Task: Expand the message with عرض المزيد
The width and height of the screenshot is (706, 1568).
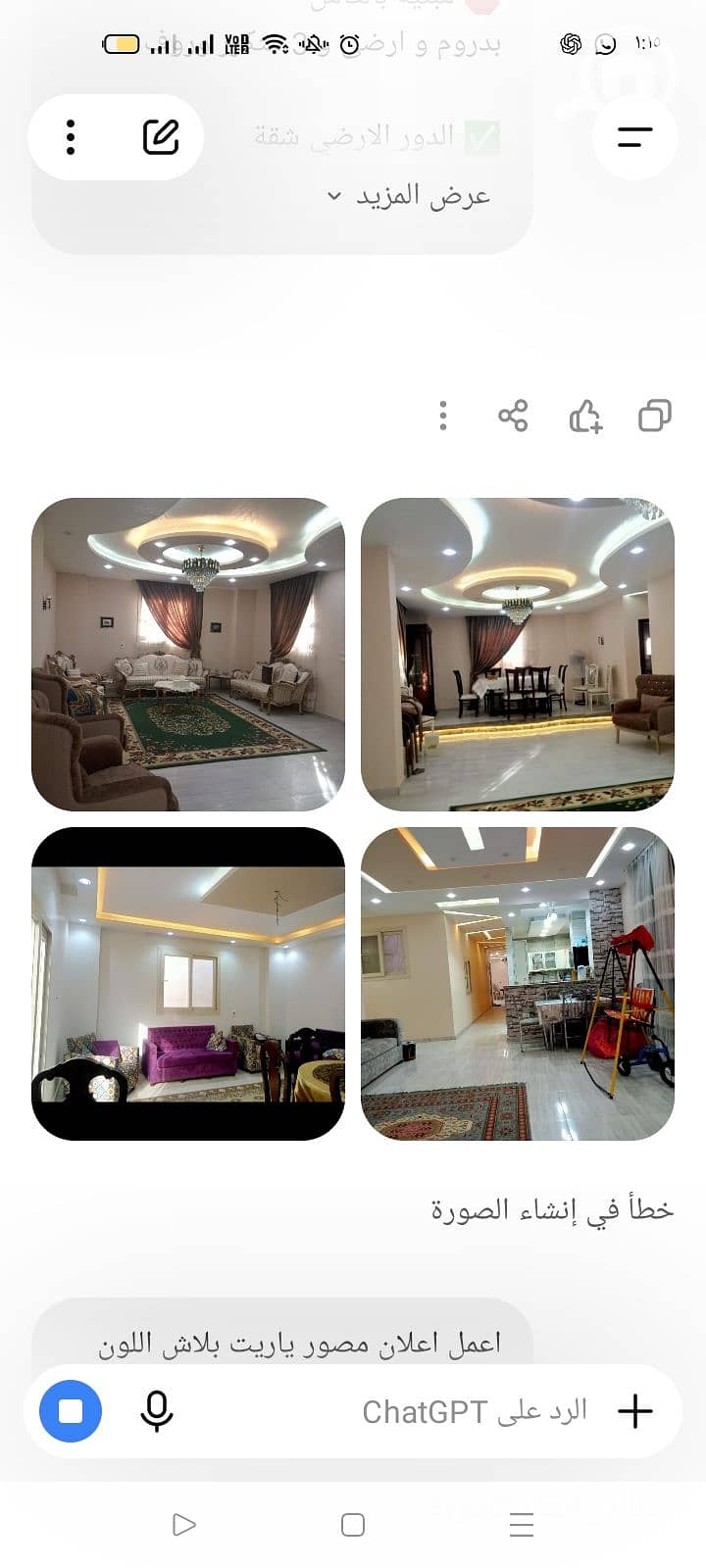Action: point(408,196)
